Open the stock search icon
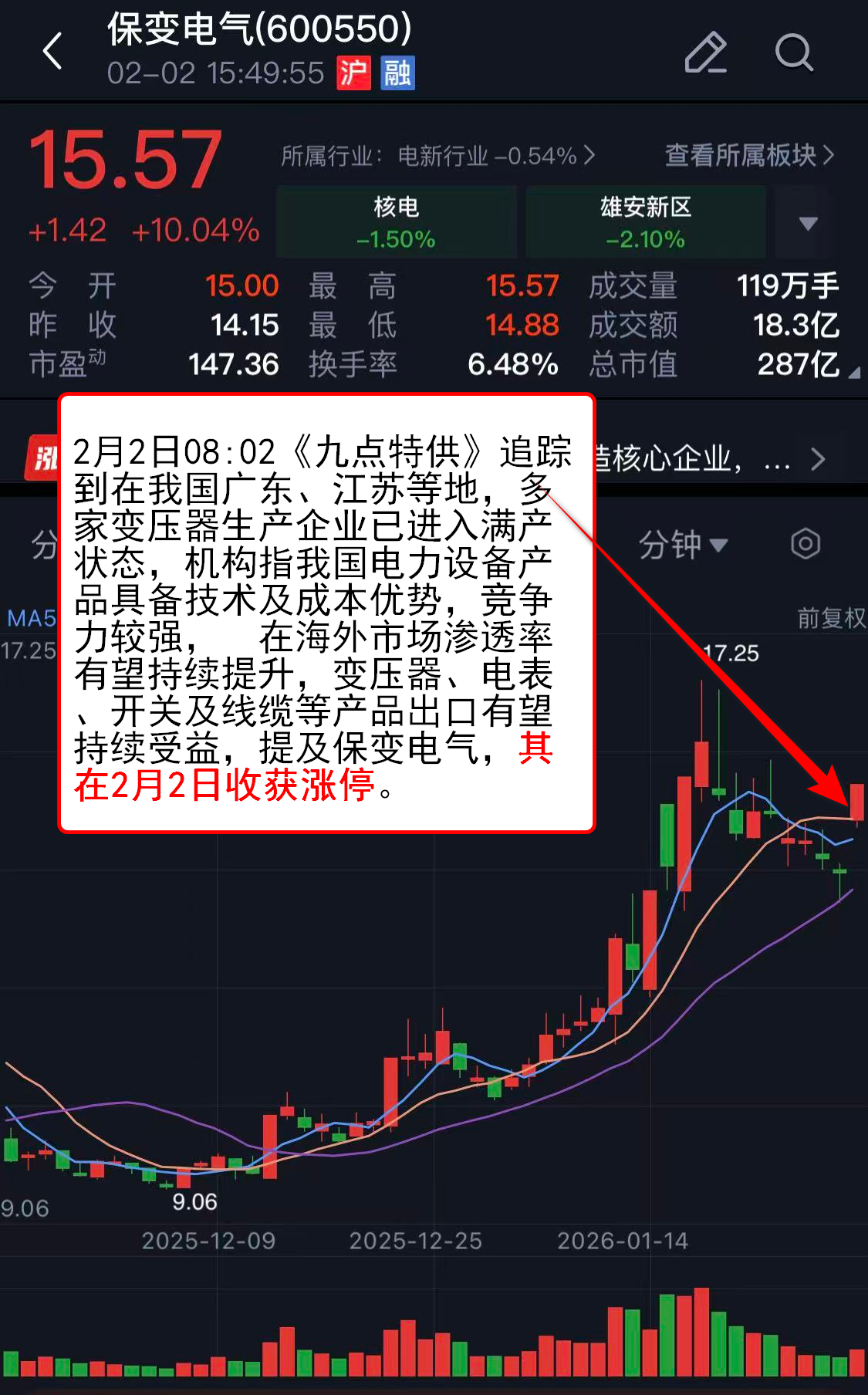 pos(793,52)
